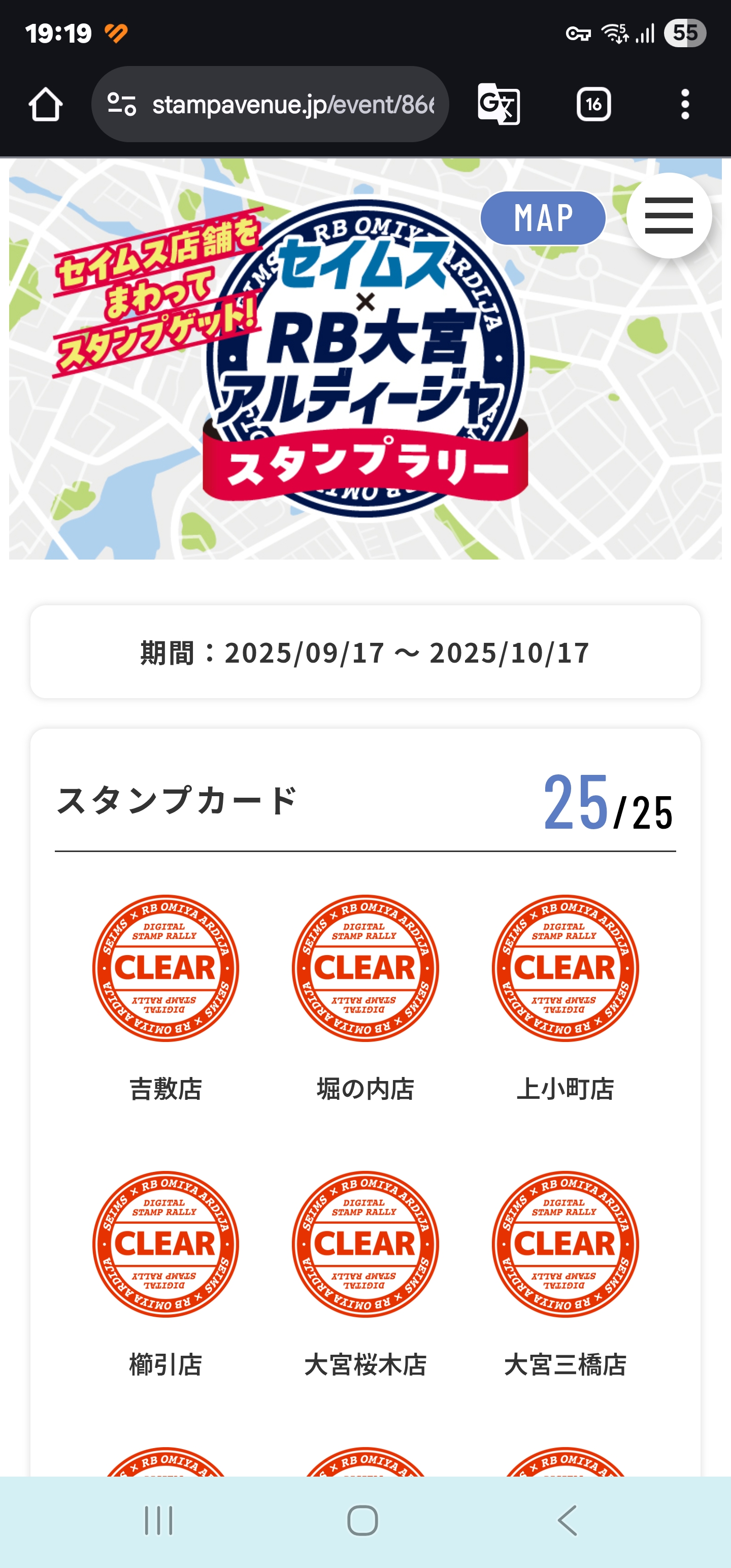Viewport: 731px width, 1568px height.
Task: Open the MAP button
Action: pyautogui.click(x=542, y=218)
